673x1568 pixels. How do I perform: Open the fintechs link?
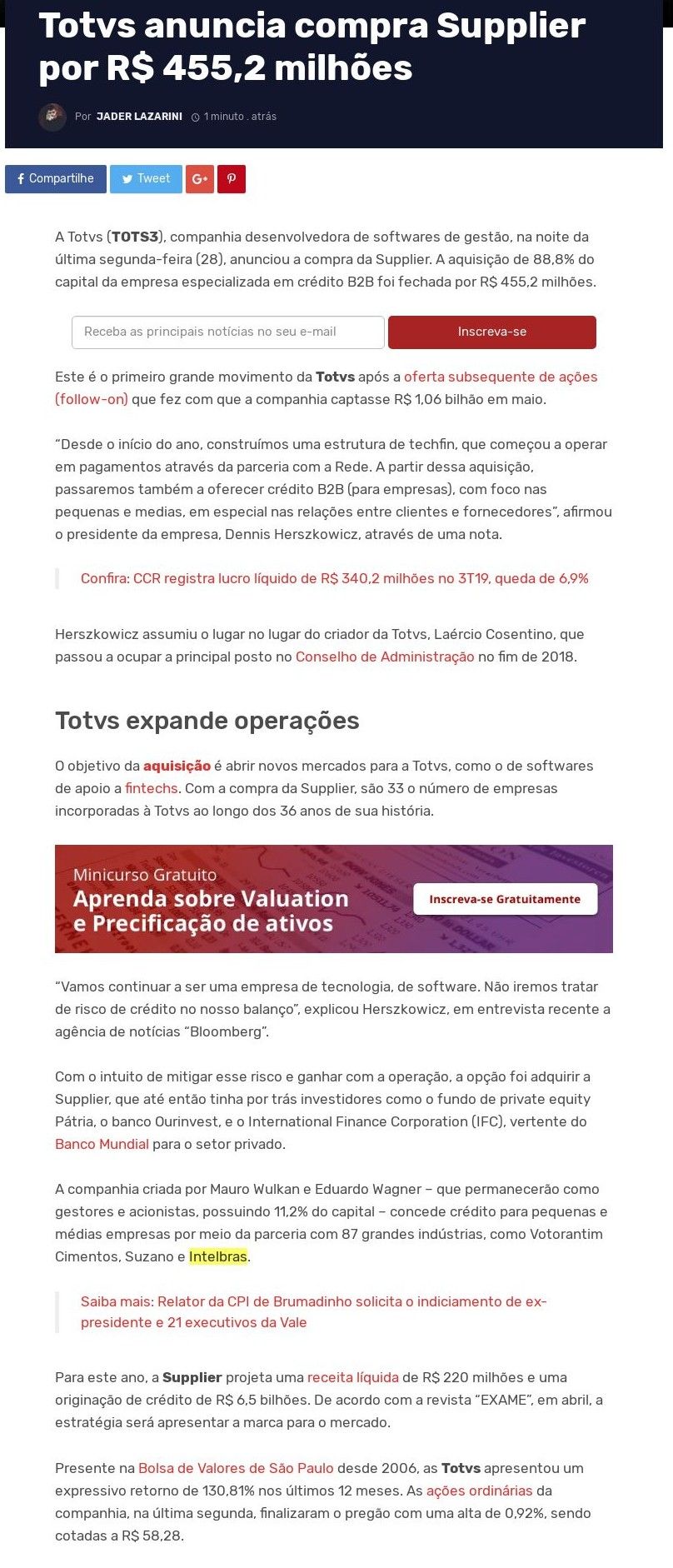152,788
